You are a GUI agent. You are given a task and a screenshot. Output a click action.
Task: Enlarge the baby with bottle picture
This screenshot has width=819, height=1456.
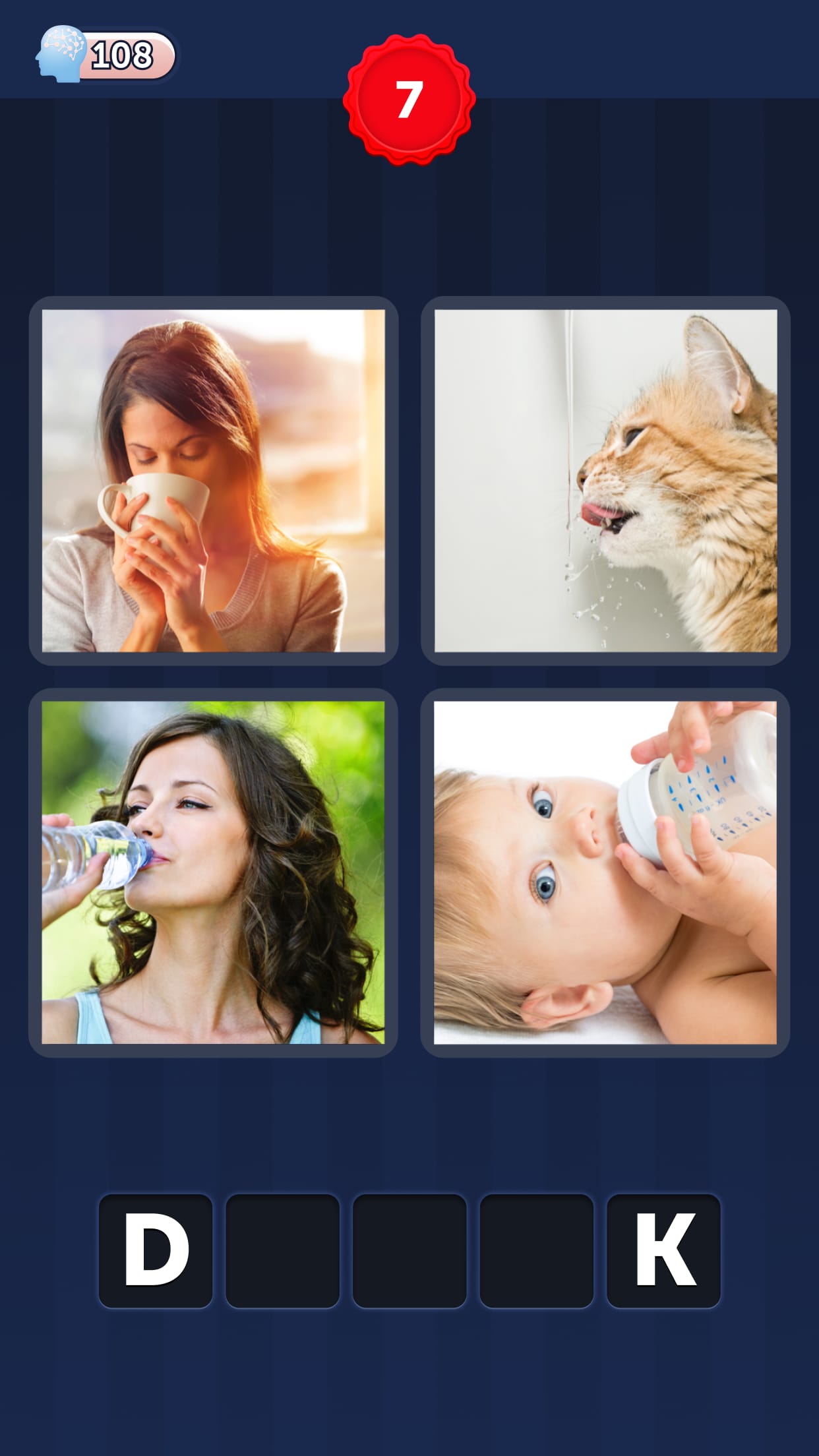[x=605, y=872]
